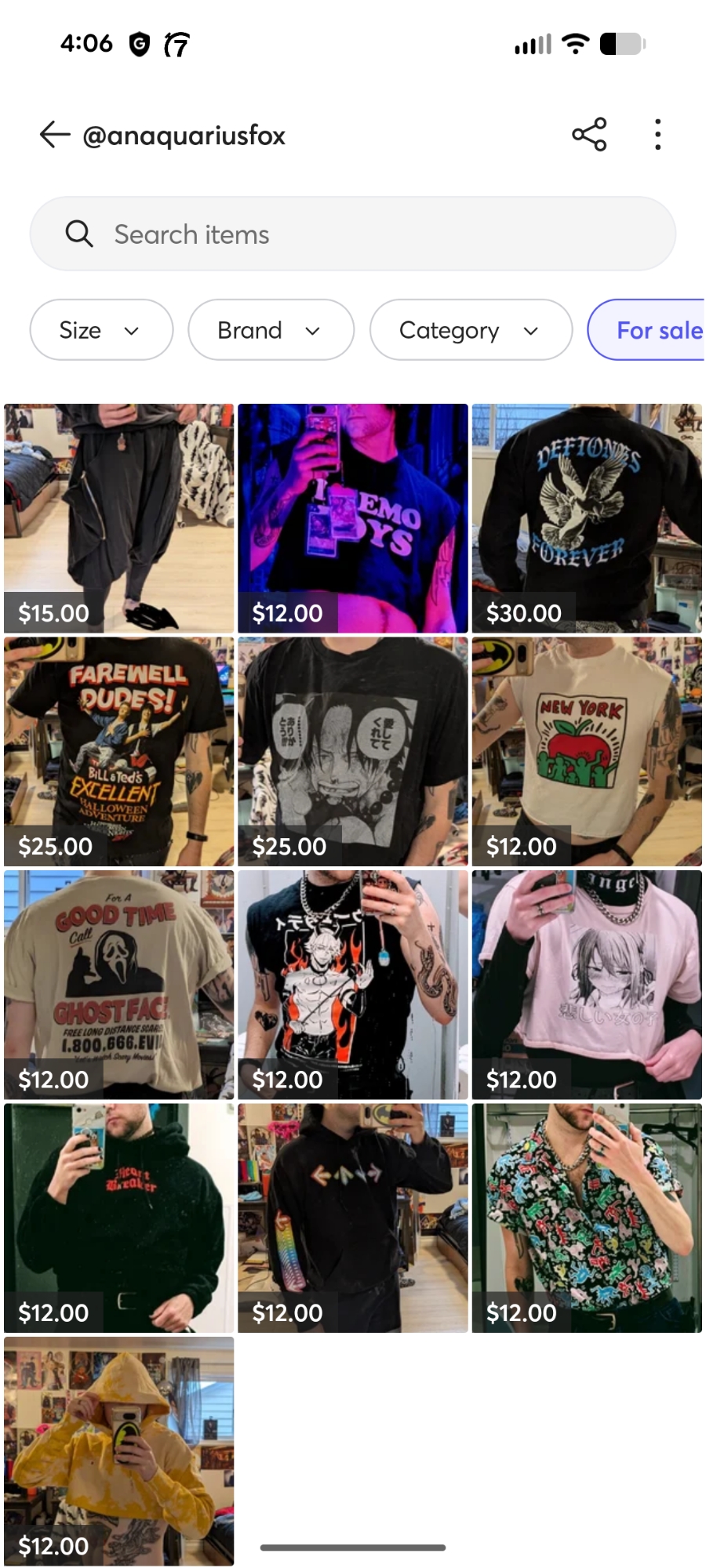Open the Emo Boys crop top listing

tap(352, 517)
